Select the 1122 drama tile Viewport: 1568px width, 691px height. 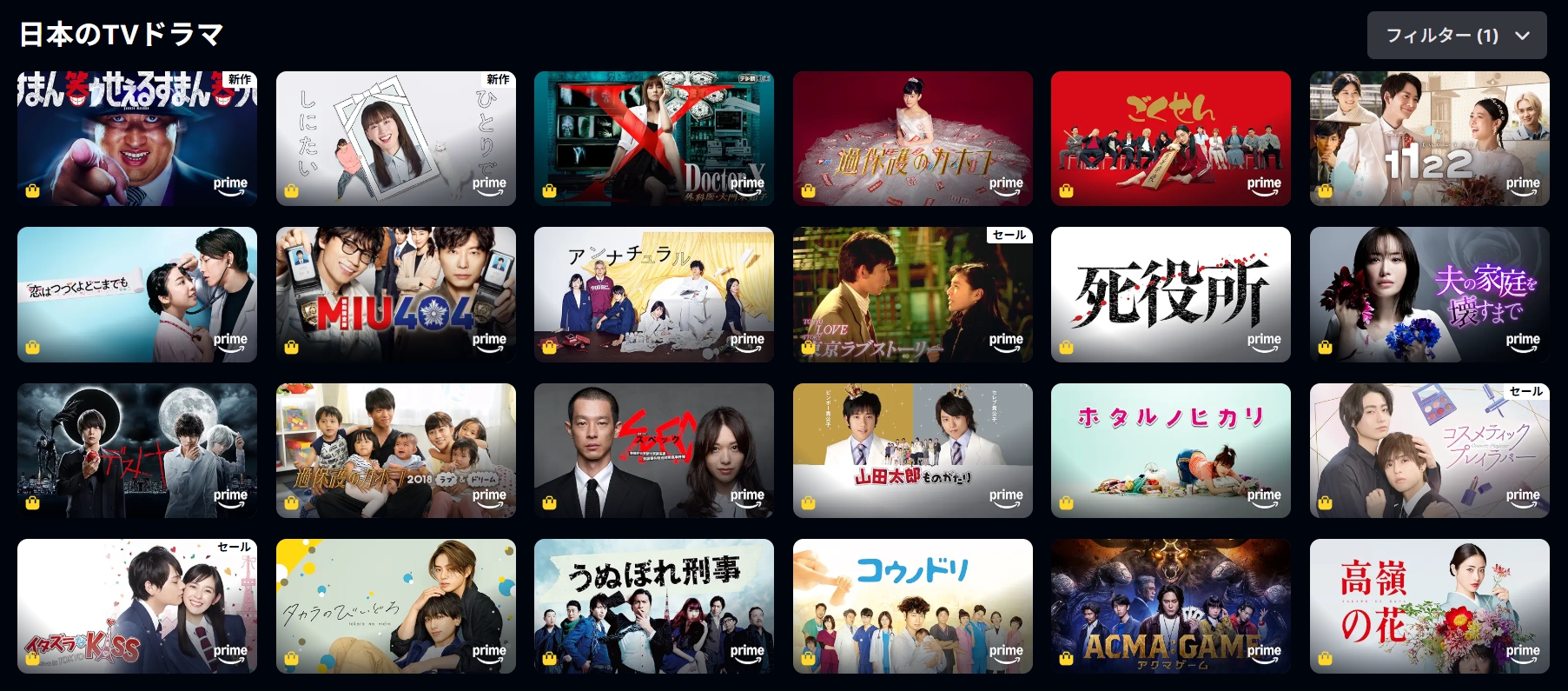pyautogui.click(x=1429, y=139)
